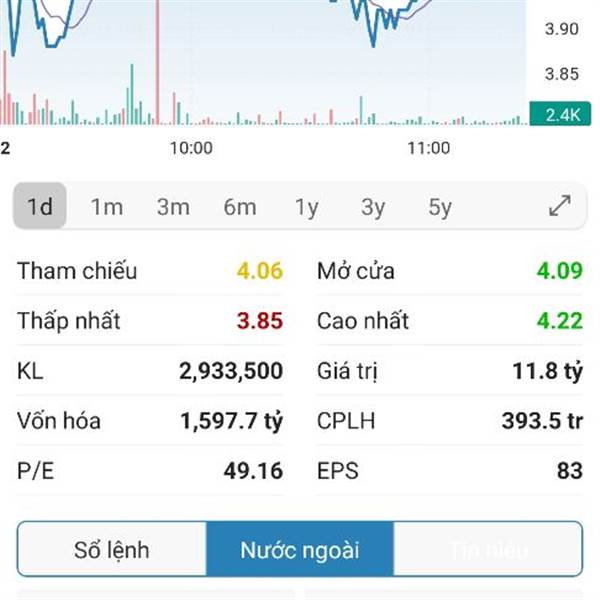
Task: Select the Nước ngoài tab
Action: coord(300,549)
